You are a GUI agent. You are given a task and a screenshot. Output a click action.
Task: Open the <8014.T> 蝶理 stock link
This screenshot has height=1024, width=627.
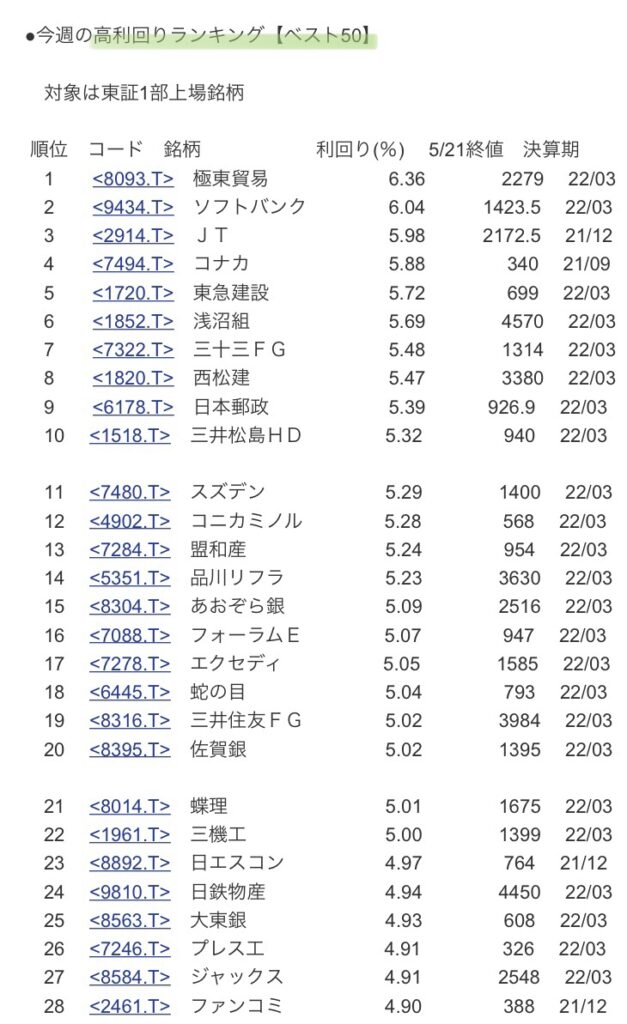130,807
